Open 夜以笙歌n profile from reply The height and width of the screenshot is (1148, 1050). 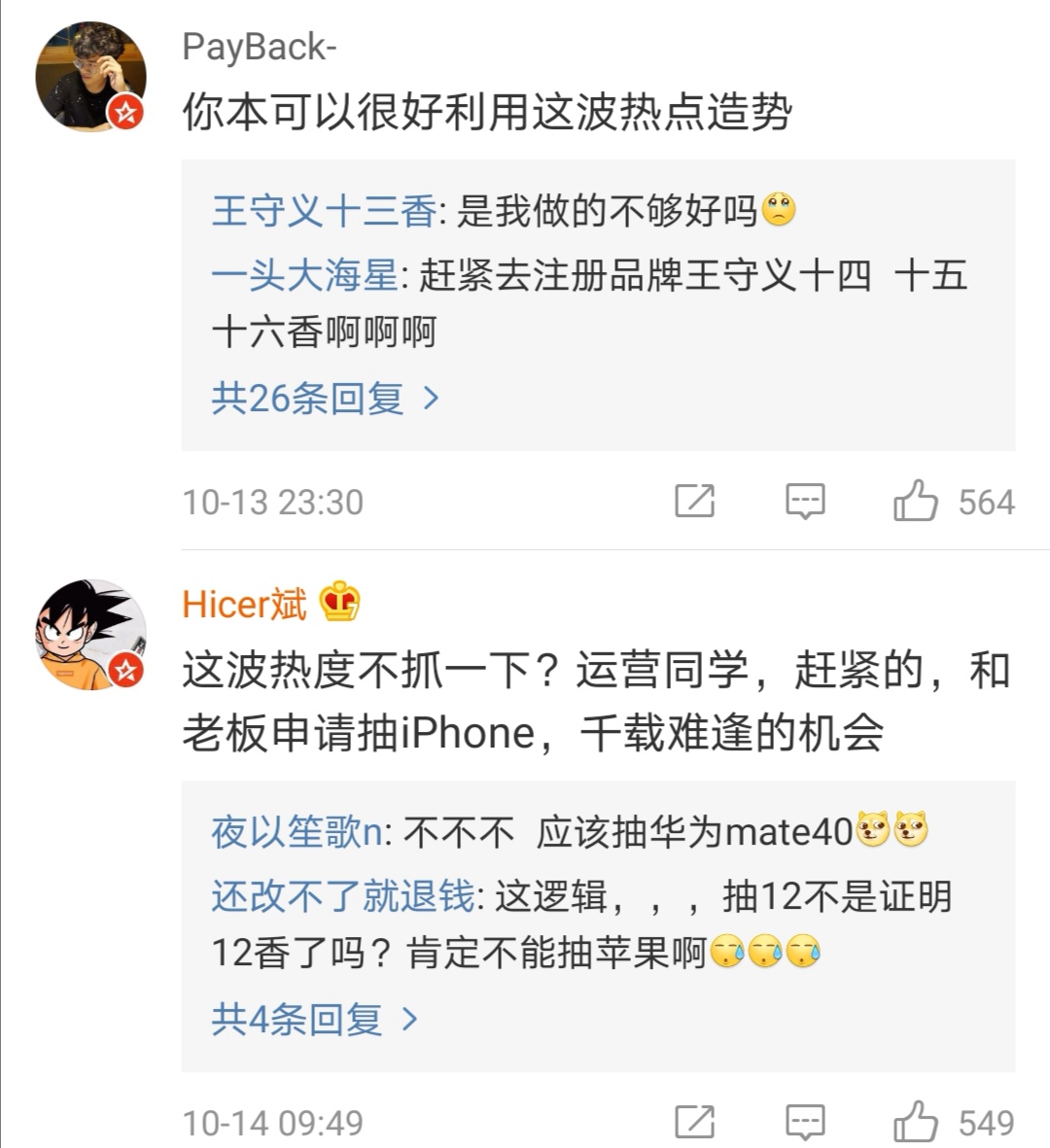point(297,832)
